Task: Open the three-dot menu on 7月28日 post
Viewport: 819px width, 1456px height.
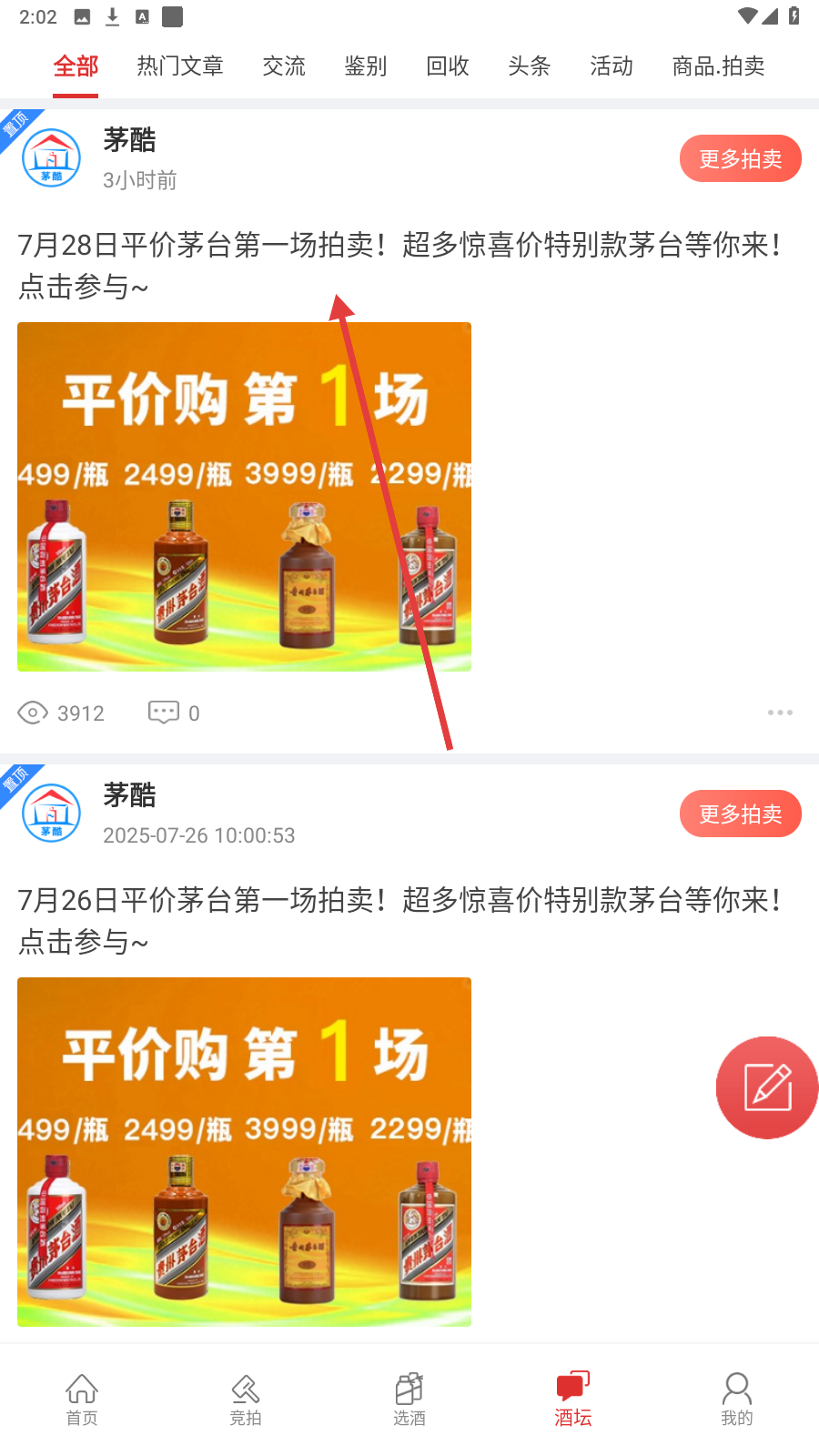Action: coord(780,713)
